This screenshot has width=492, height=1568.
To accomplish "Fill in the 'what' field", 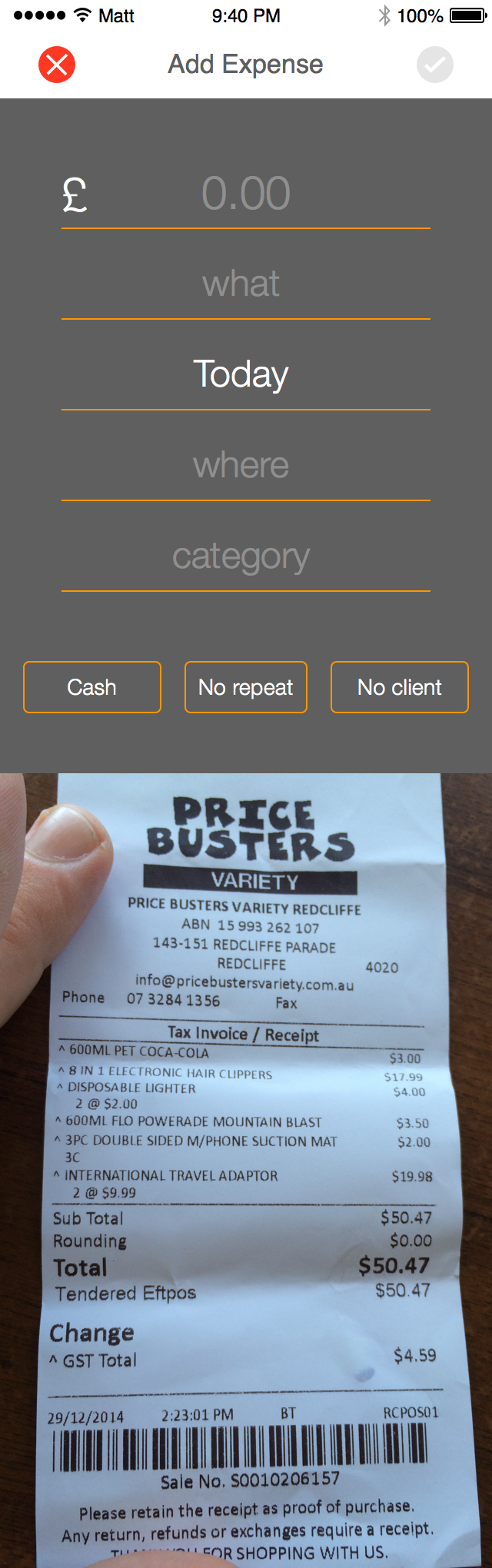I will coord(241,284).
